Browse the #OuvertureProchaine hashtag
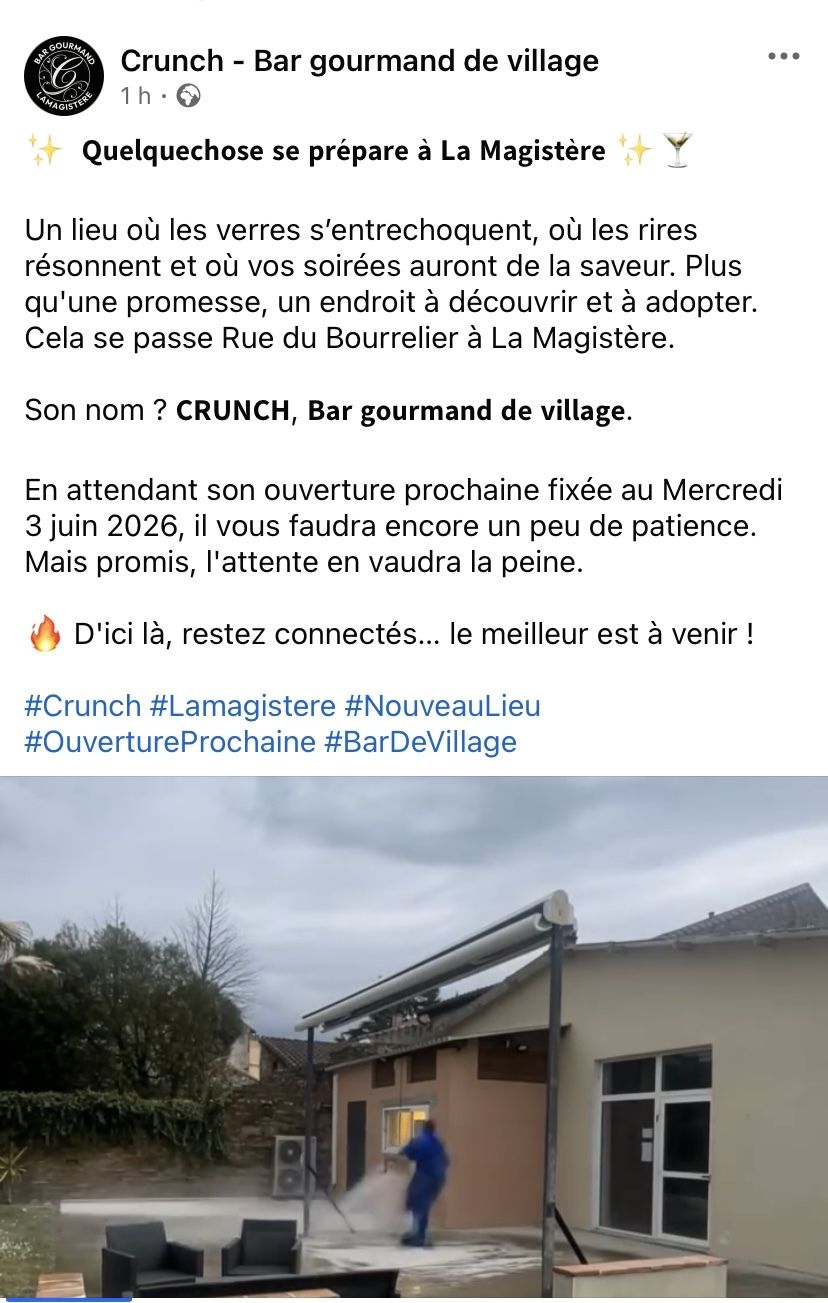The width and height of the screenshot is (828, 1303). tap(170, 742)
